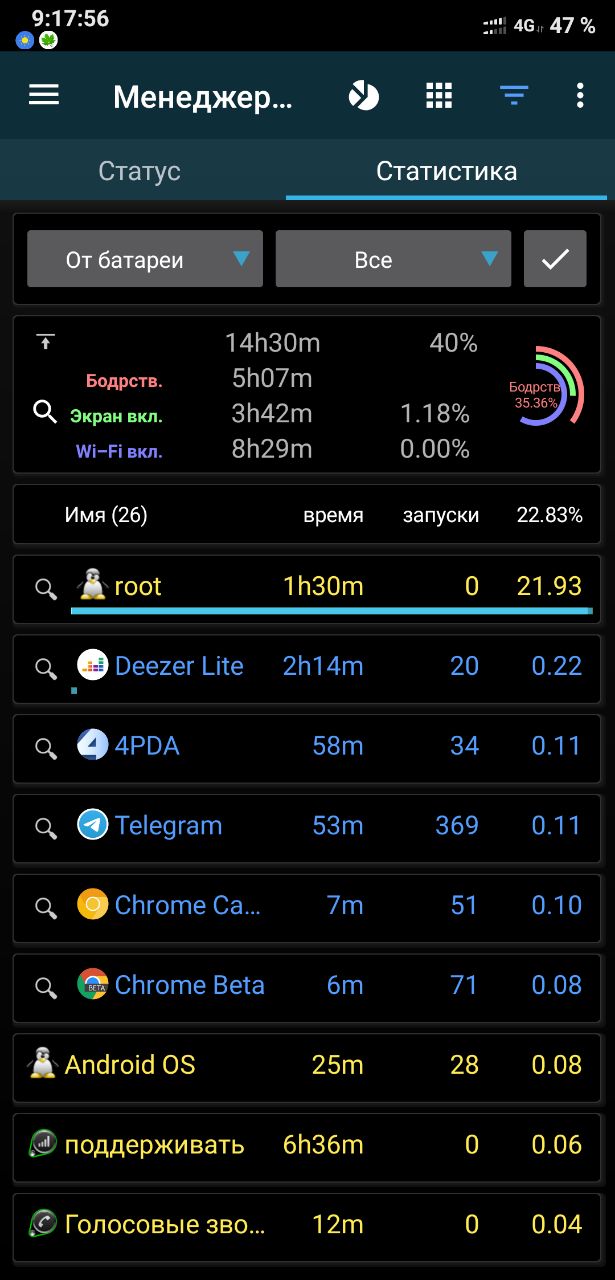The height and width of the screenshot is (1280, 615).
Task: Open the hamburger drawer menu
Action: click(x=44, y=96)
